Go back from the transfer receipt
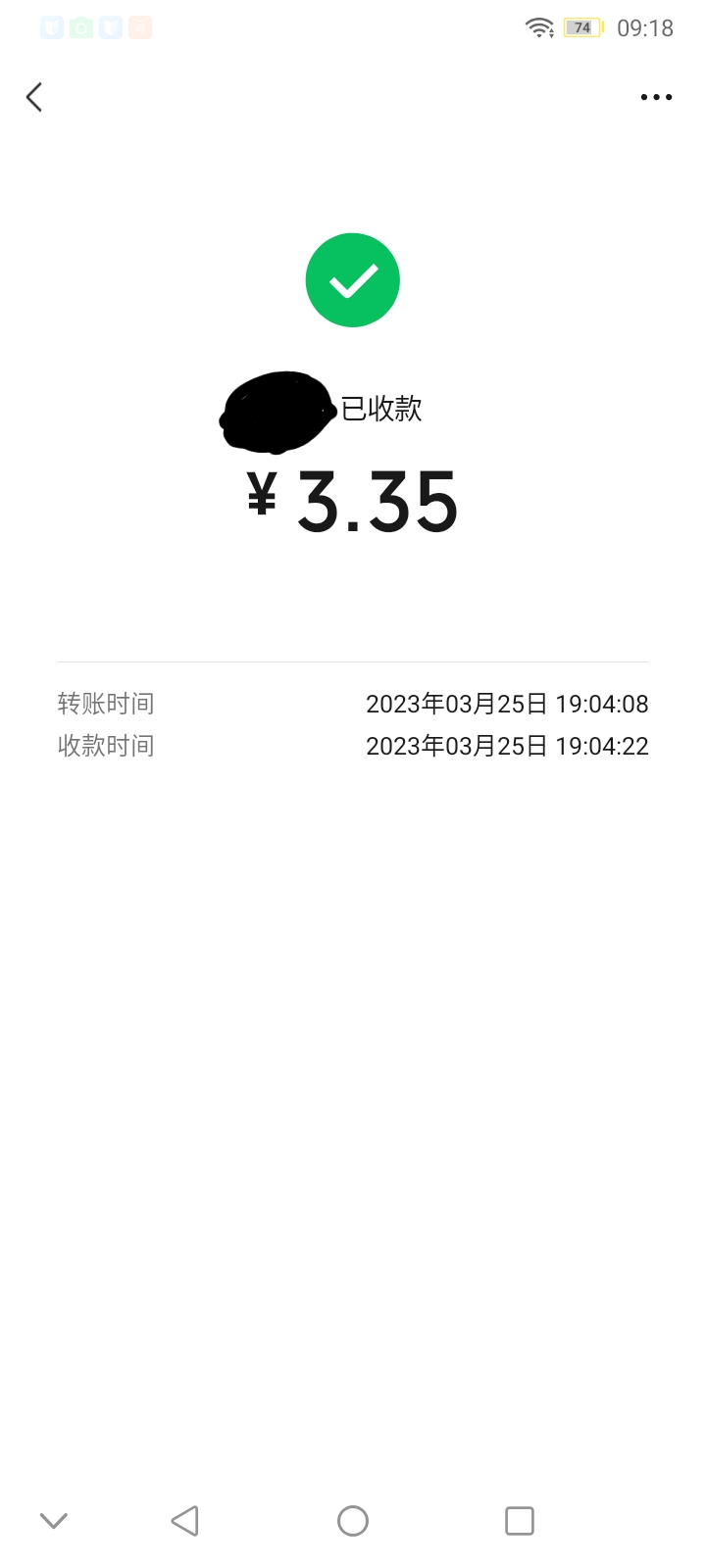706x1568 pixels. (34, 97)
